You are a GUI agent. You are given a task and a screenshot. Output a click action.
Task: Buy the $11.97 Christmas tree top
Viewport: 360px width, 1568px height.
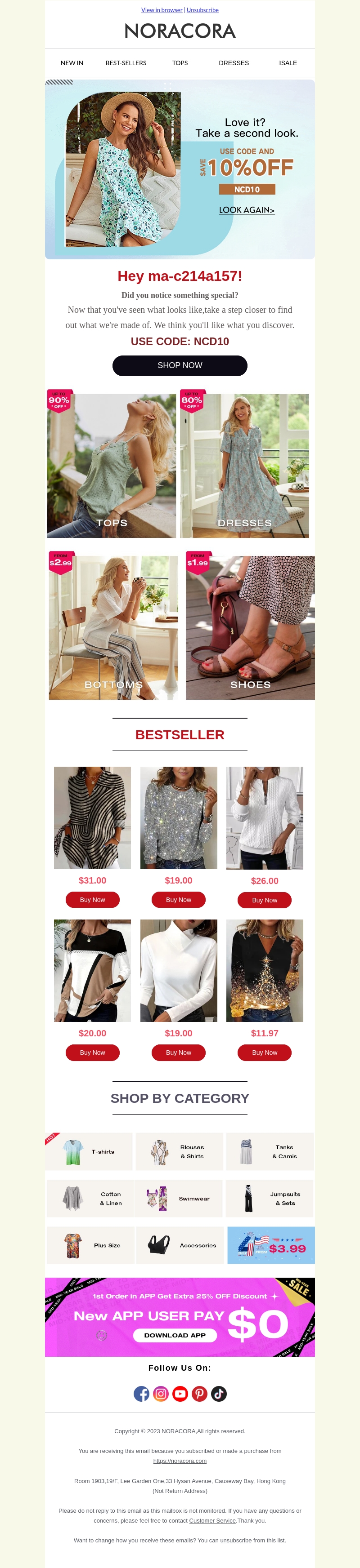pyautogui.click(x=264, y=1053)
